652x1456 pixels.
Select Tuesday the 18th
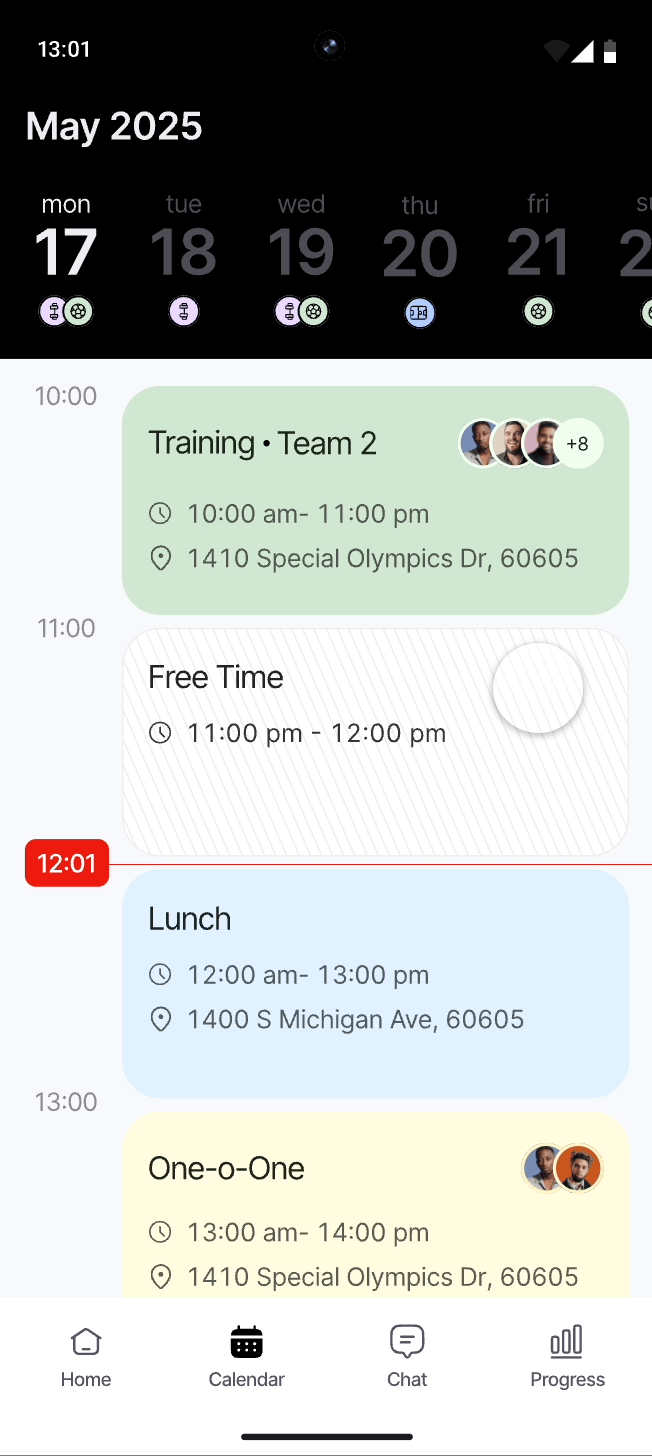(x=184, y=259)
